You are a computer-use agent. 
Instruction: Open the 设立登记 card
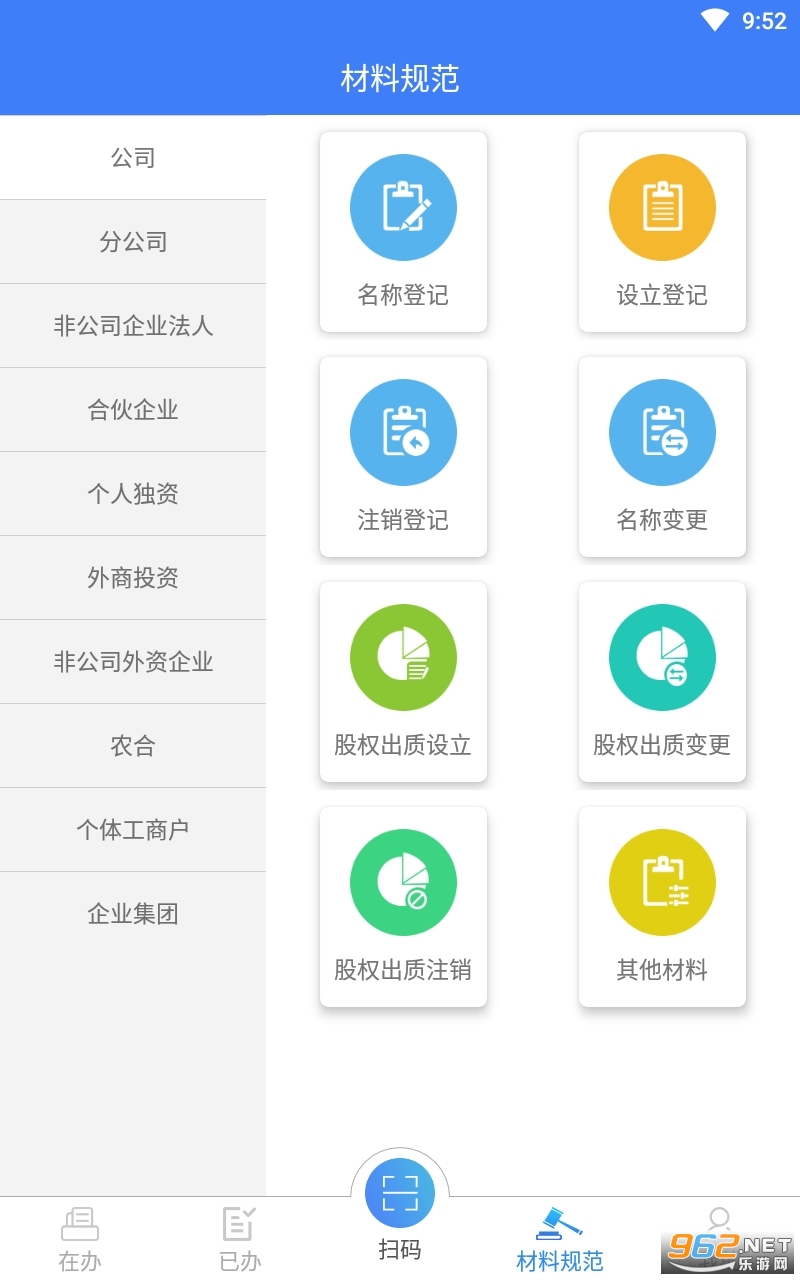point(662,232)
